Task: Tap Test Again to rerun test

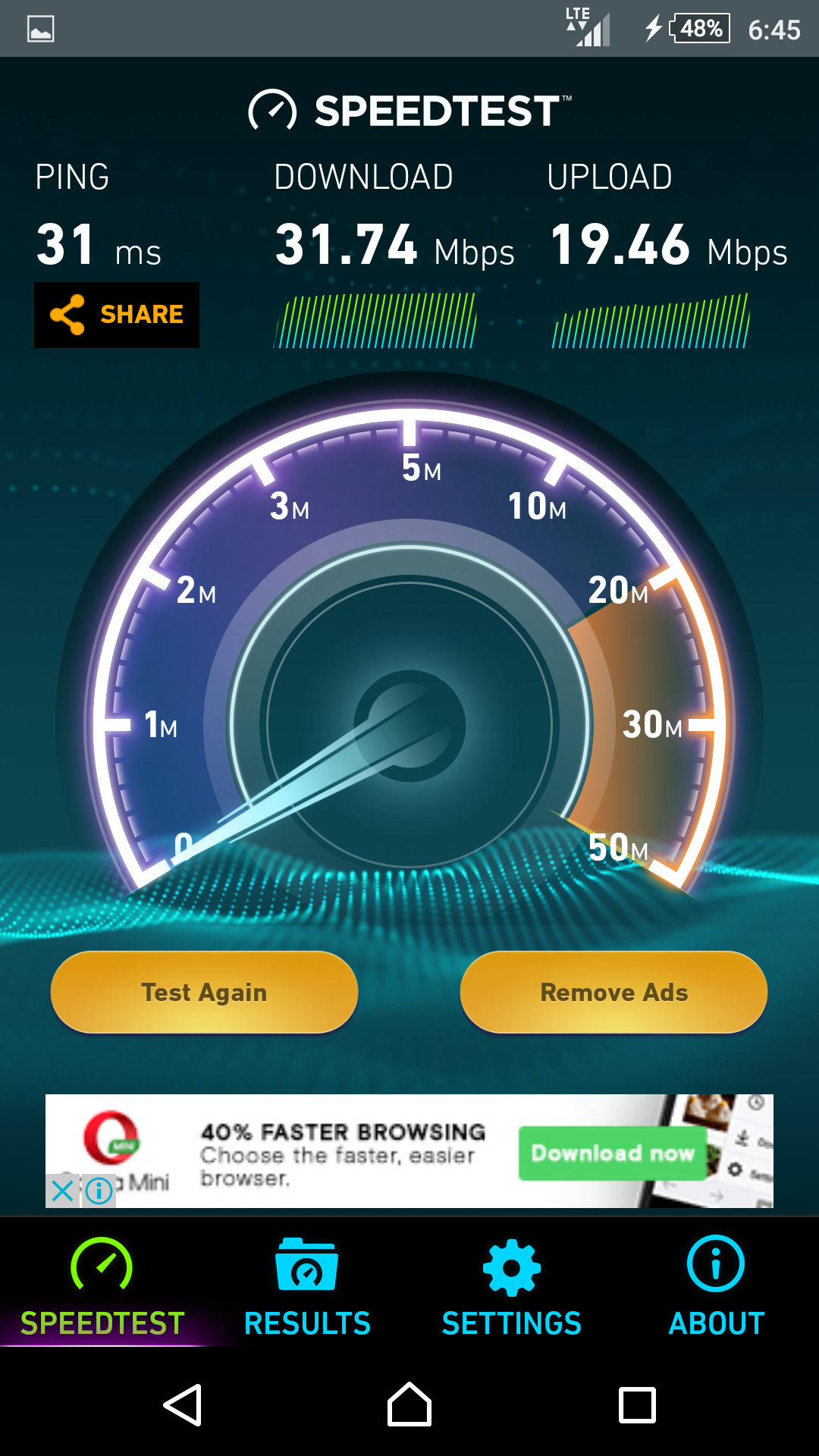Action: (204, 992)
